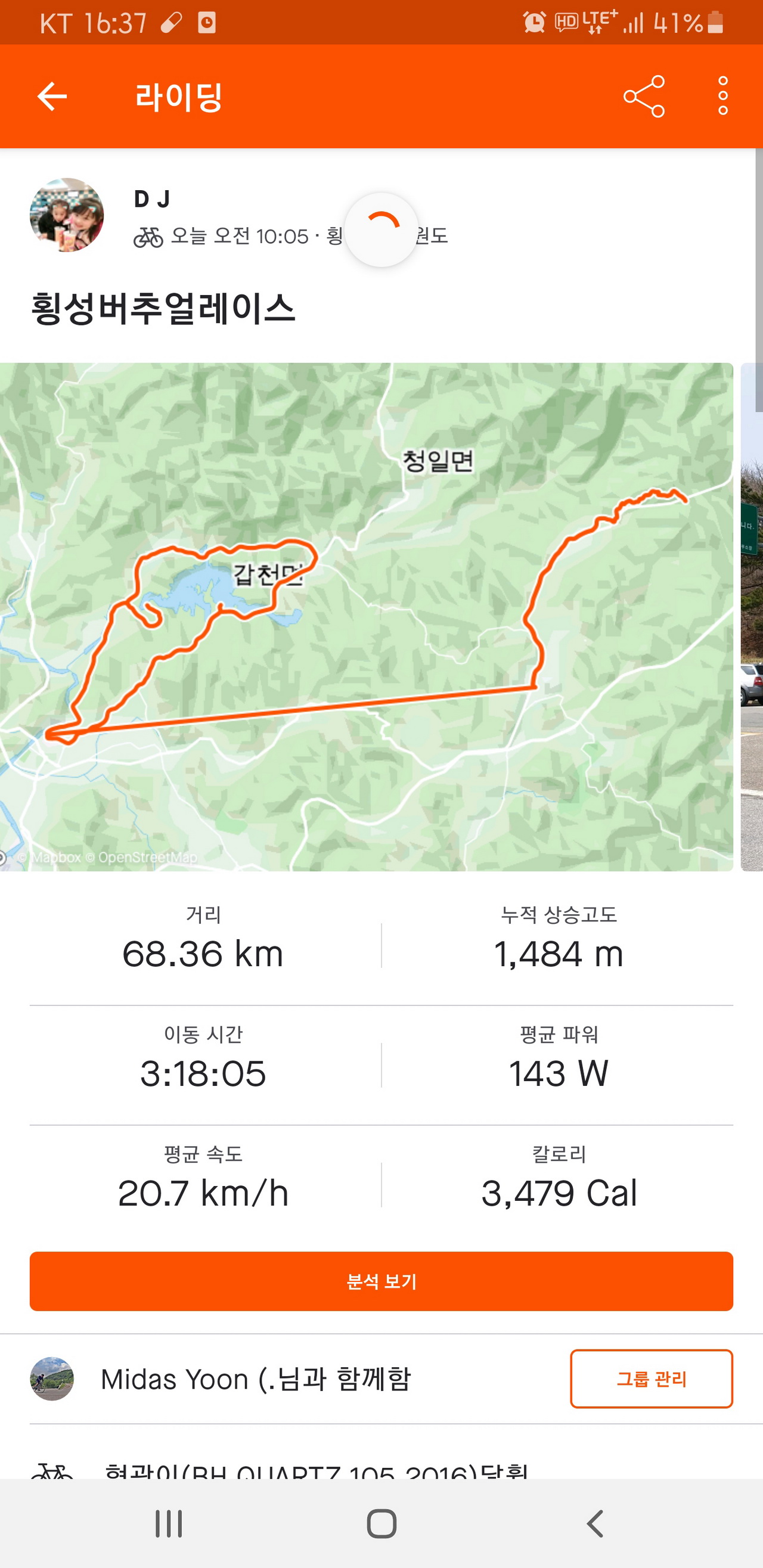Open the ride photo beside the map
The image size is (763, 1568).
click(x=752, y=616)
